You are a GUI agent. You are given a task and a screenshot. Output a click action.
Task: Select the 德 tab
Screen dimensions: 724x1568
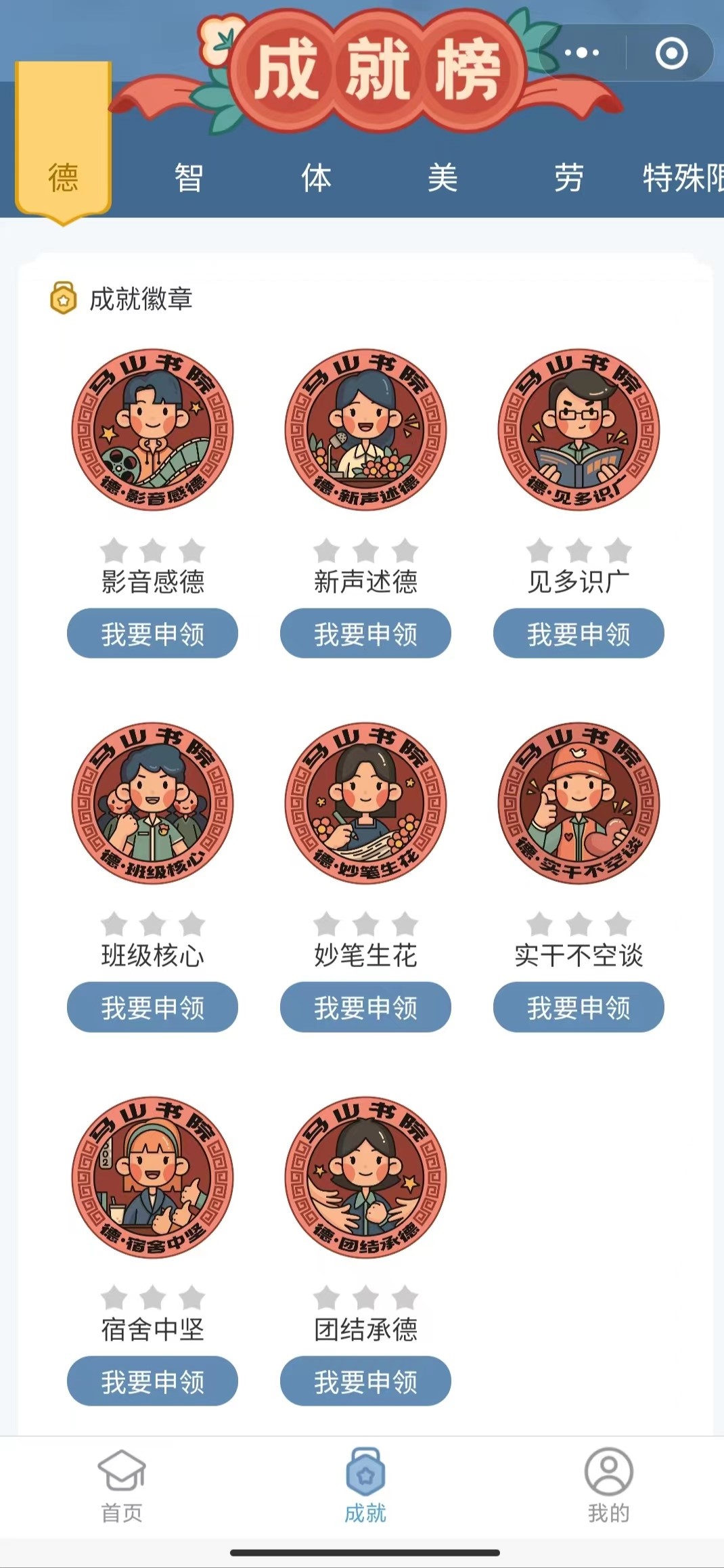pos(63,177)
